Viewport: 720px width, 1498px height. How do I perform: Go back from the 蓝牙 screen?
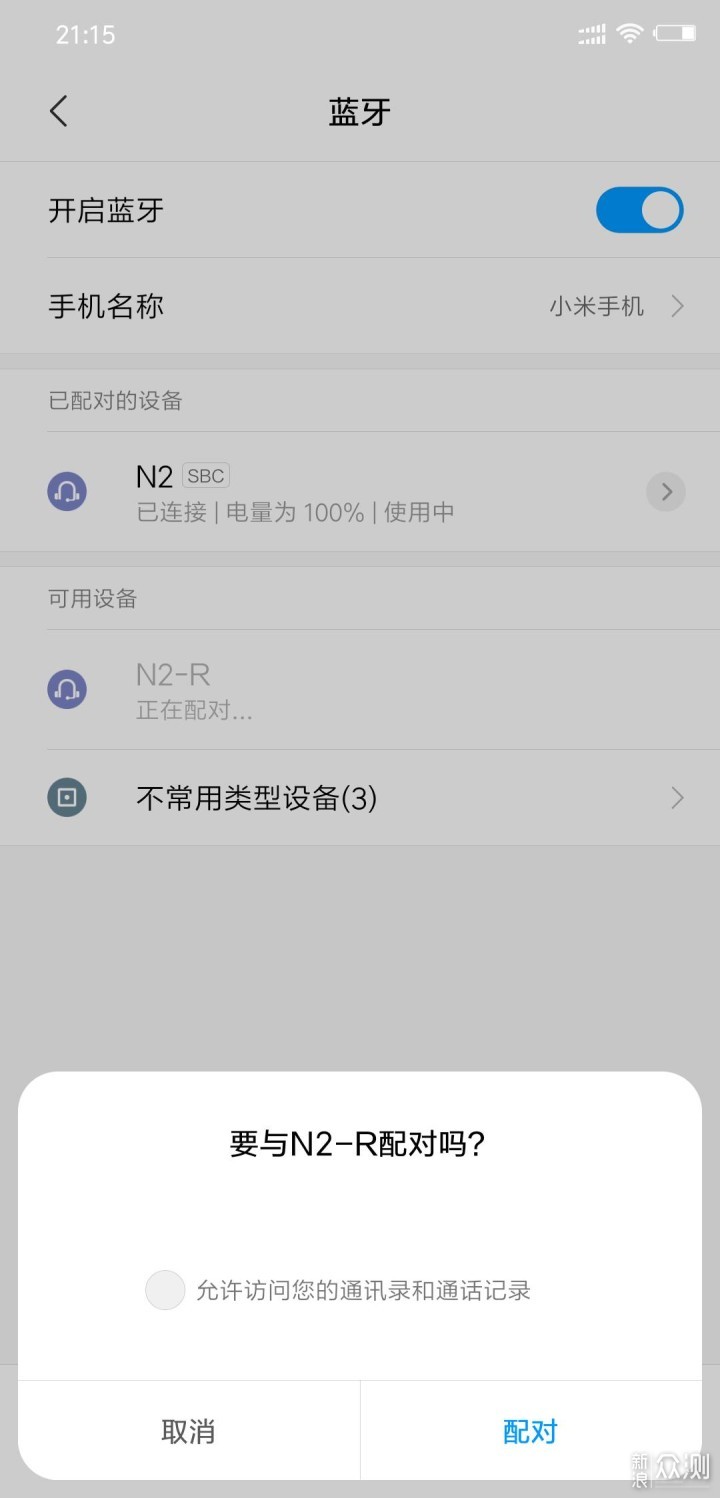coord(59,111)
